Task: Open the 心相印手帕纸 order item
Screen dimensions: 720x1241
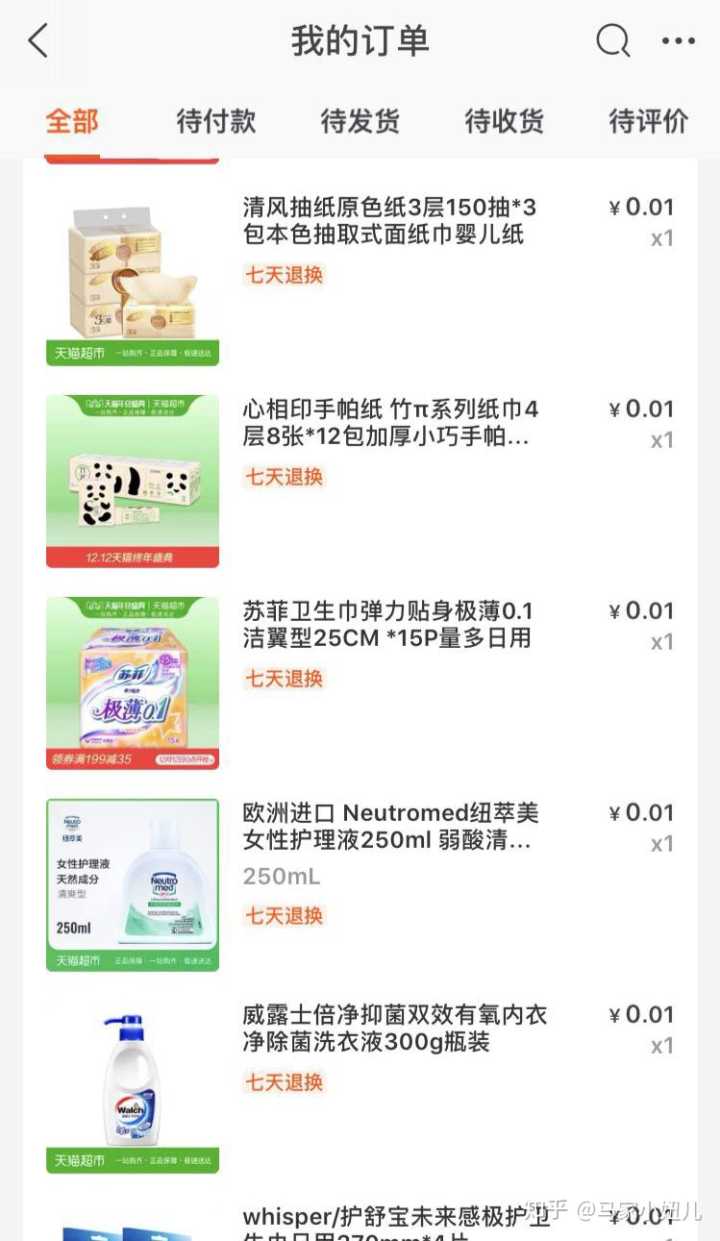Action: [x=390, y=423]
